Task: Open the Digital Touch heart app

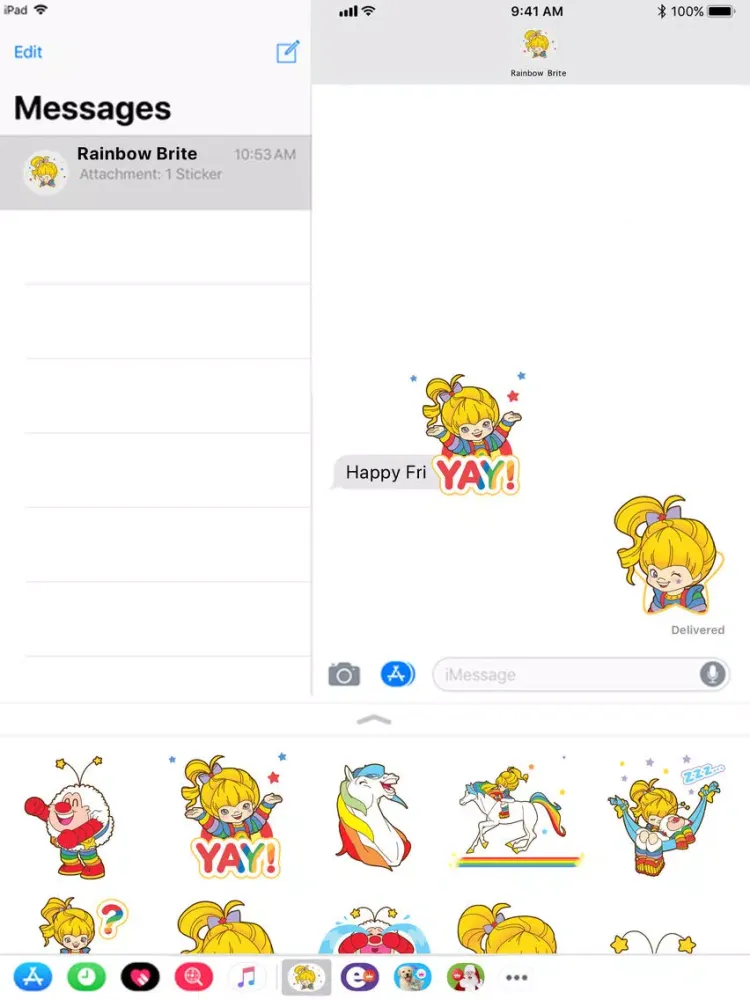Action: pyautogui.click(x=140, y=977)
